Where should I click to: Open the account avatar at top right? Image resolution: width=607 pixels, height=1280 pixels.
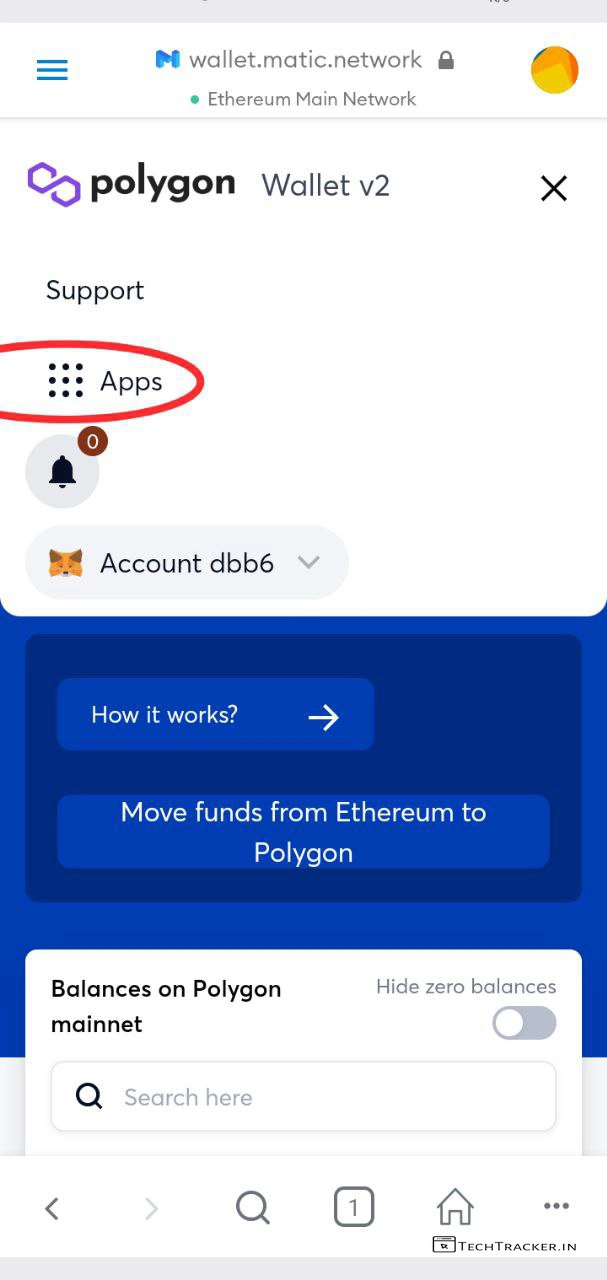click(554, 70)
